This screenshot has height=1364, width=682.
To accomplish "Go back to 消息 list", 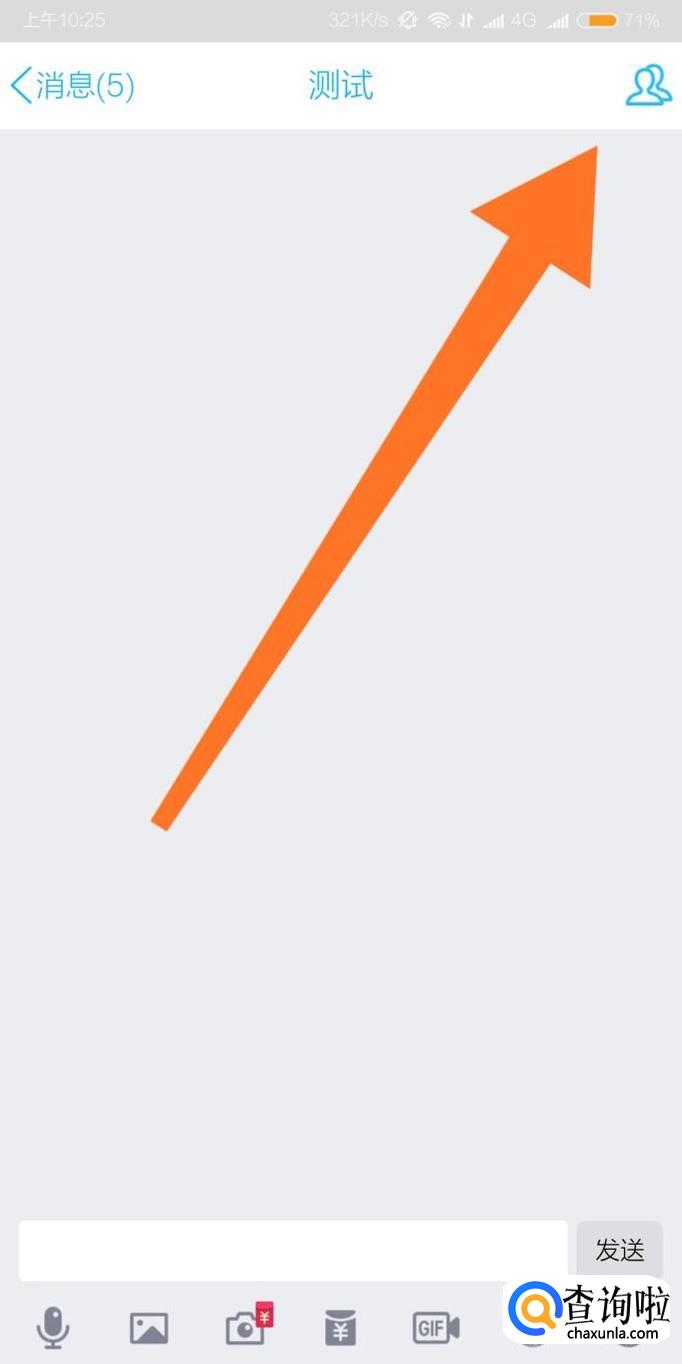I will pos(72,86).
